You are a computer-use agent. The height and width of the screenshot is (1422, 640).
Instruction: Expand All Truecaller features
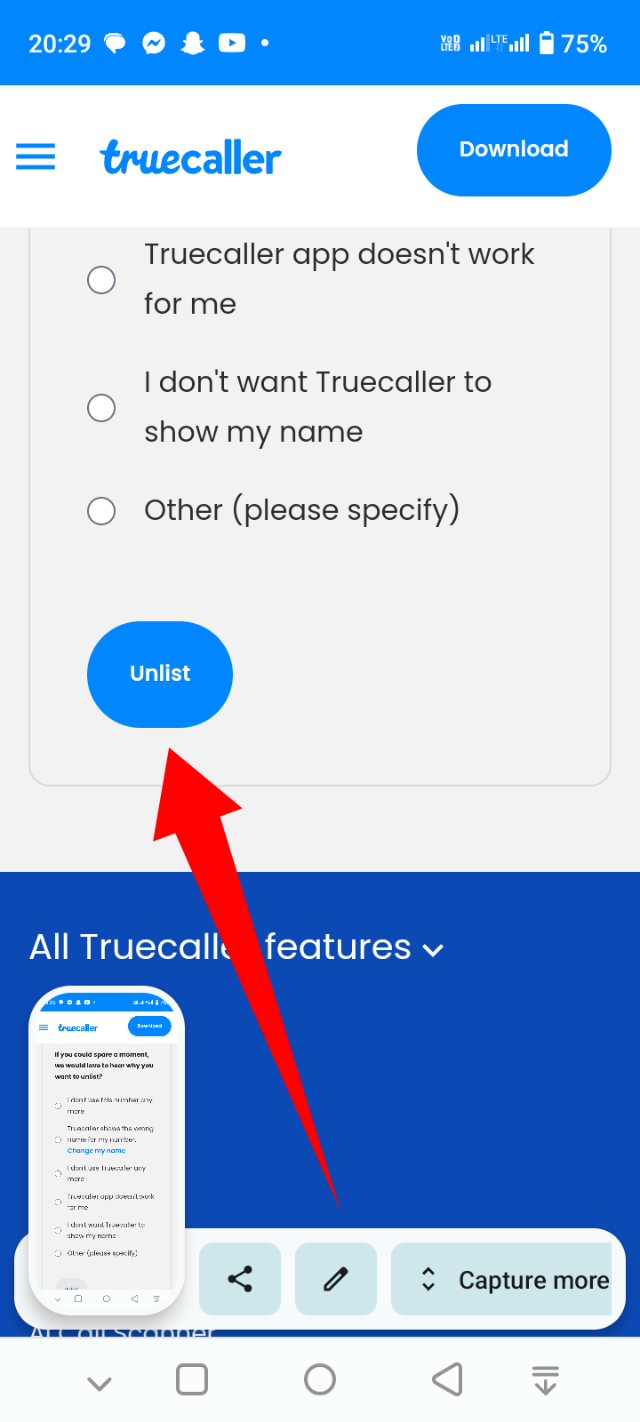[x=236, y=947]
